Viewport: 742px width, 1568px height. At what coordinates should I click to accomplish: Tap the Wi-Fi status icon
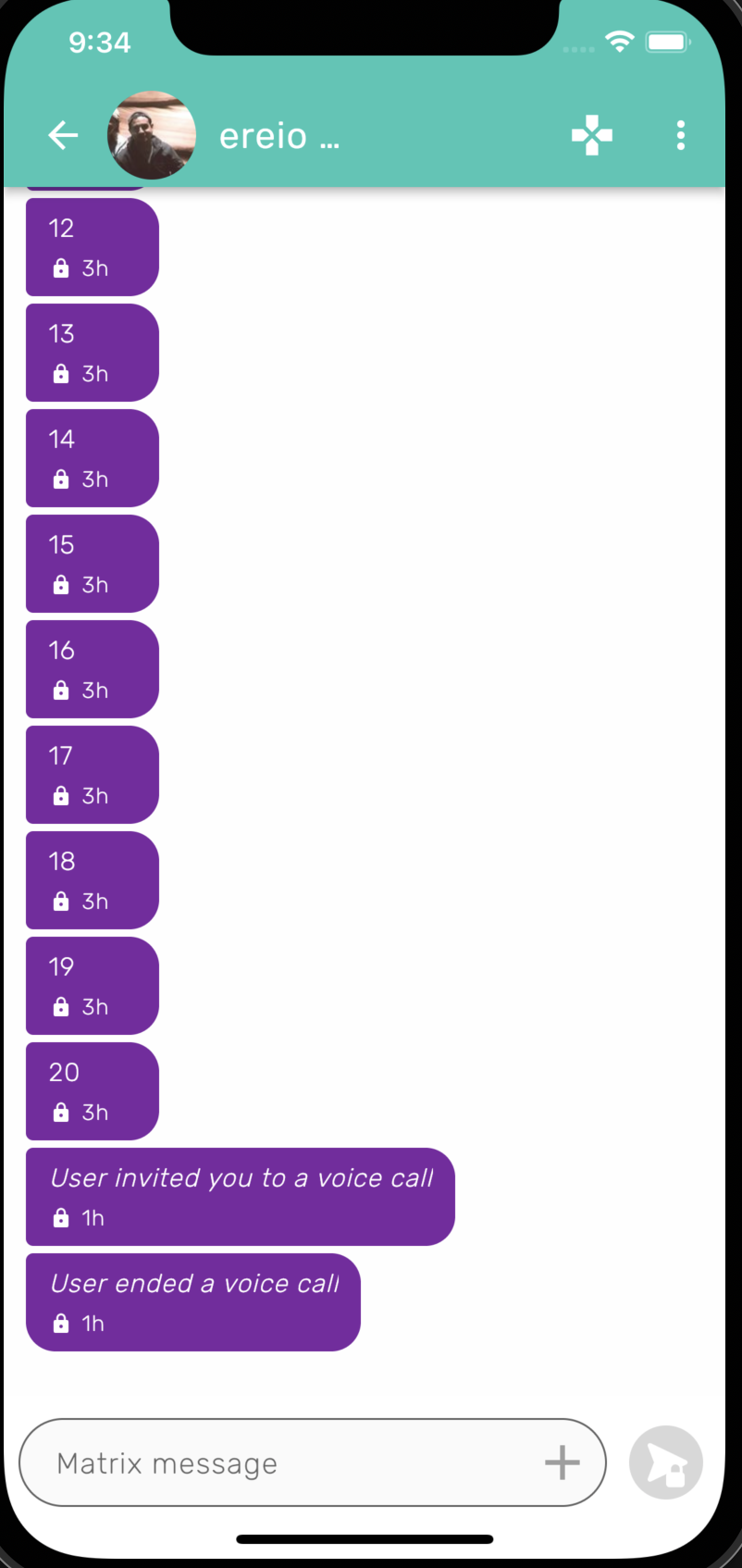[619, 41]
